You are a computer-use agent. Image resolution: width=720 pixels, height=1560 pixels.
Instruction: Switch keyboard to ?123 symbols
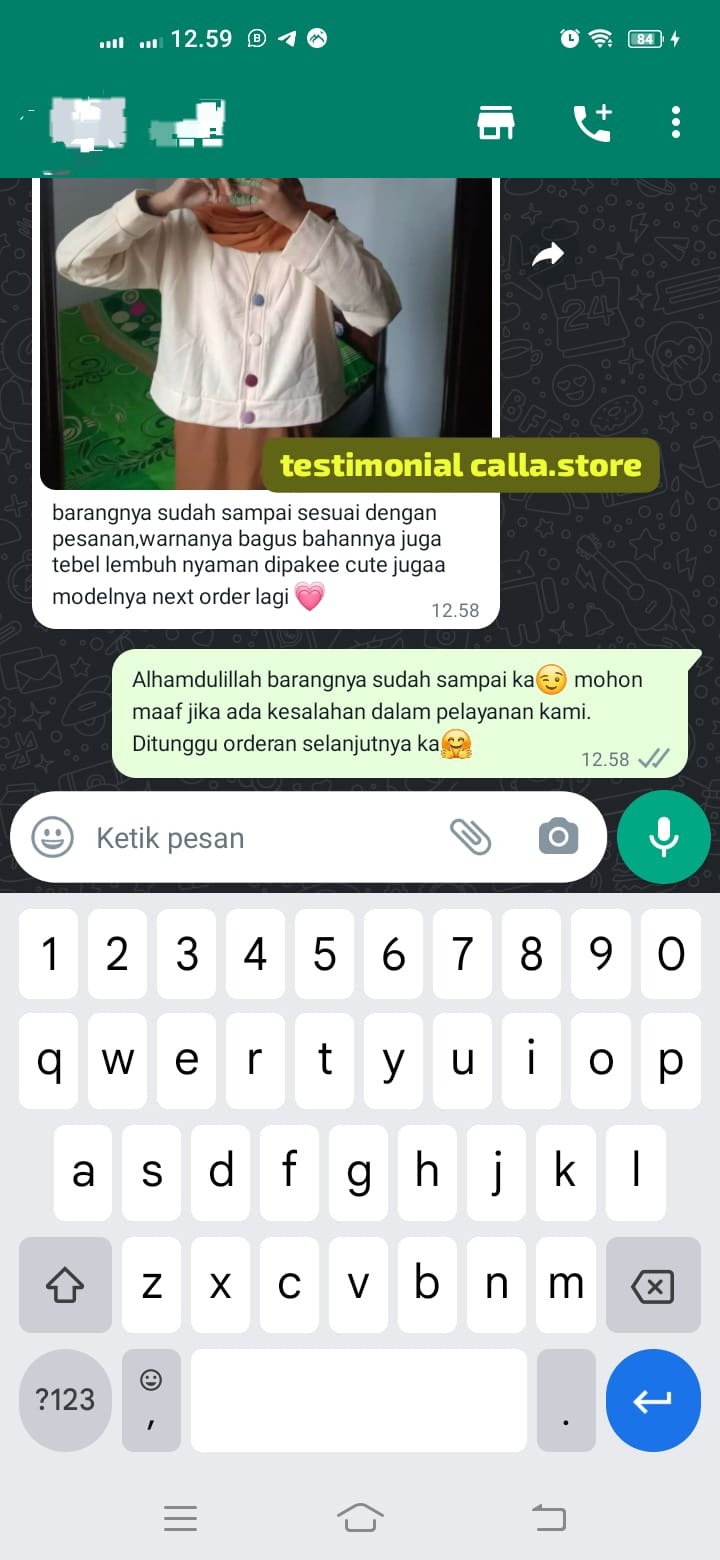65,1400
